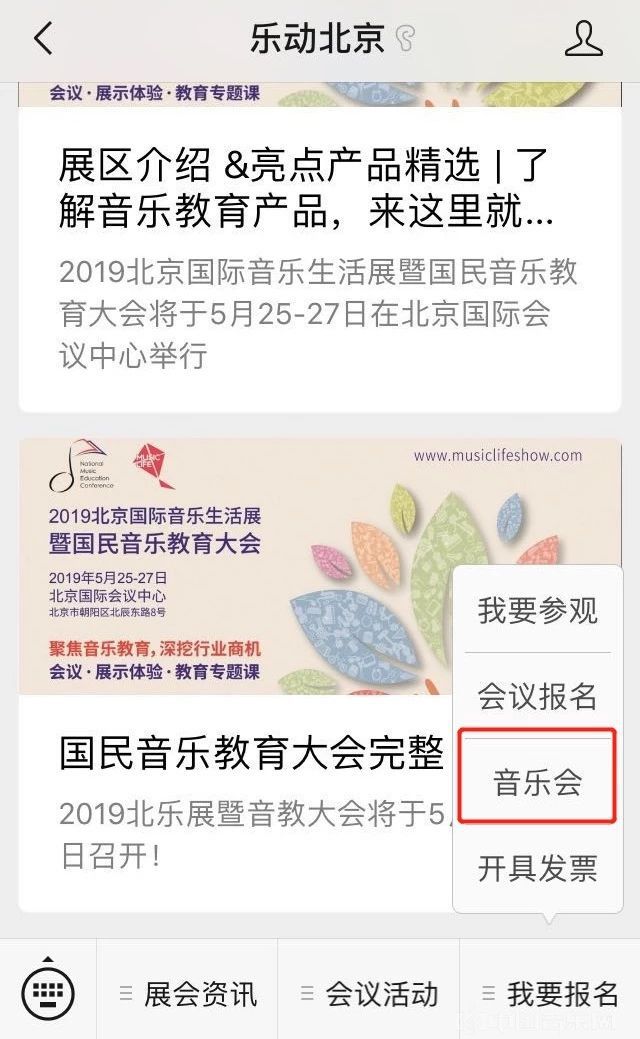640x1039 pixels.
Task: Go back to the previous screen
Action: point(42,40)
